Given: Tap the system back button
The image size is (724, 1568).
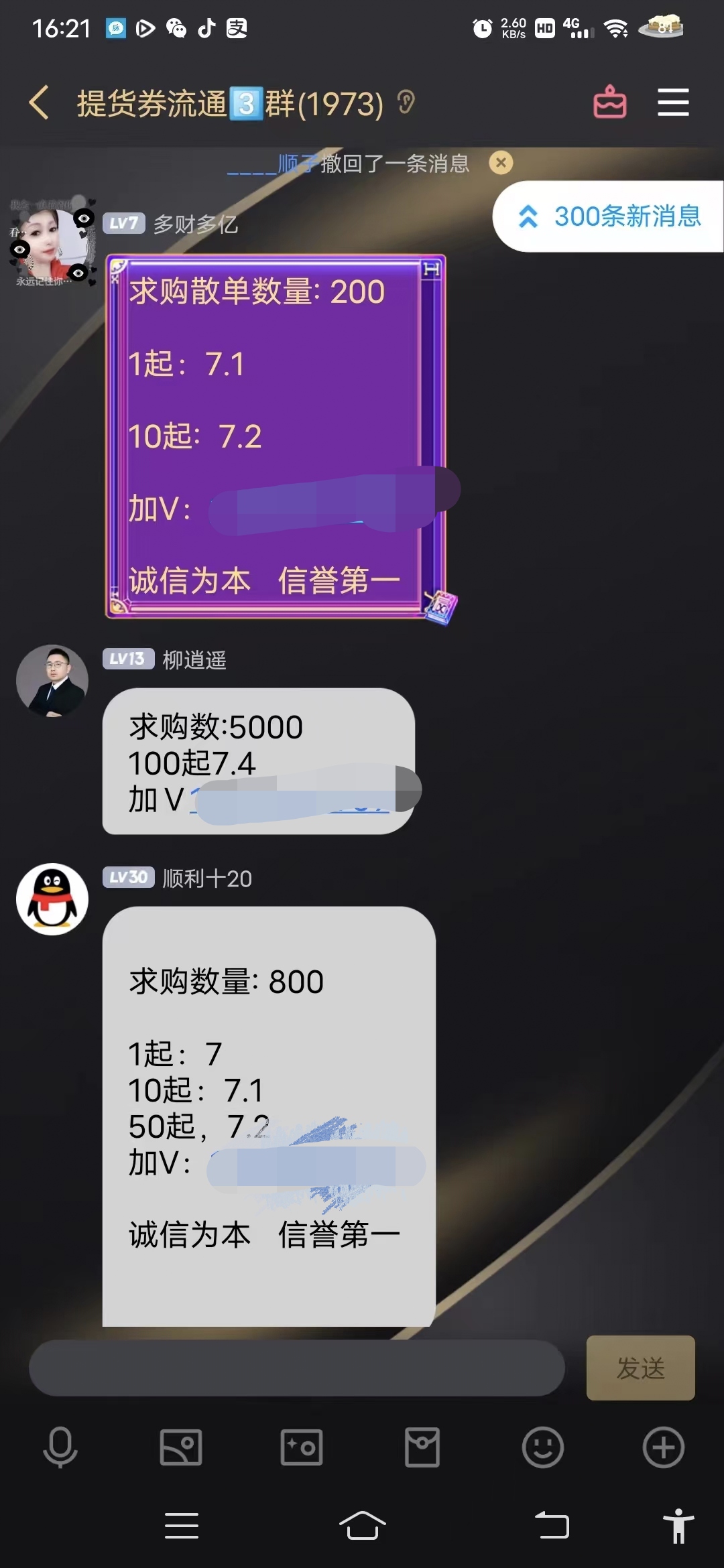Looking at the screenshot, I should click(x=552, y=1526).
